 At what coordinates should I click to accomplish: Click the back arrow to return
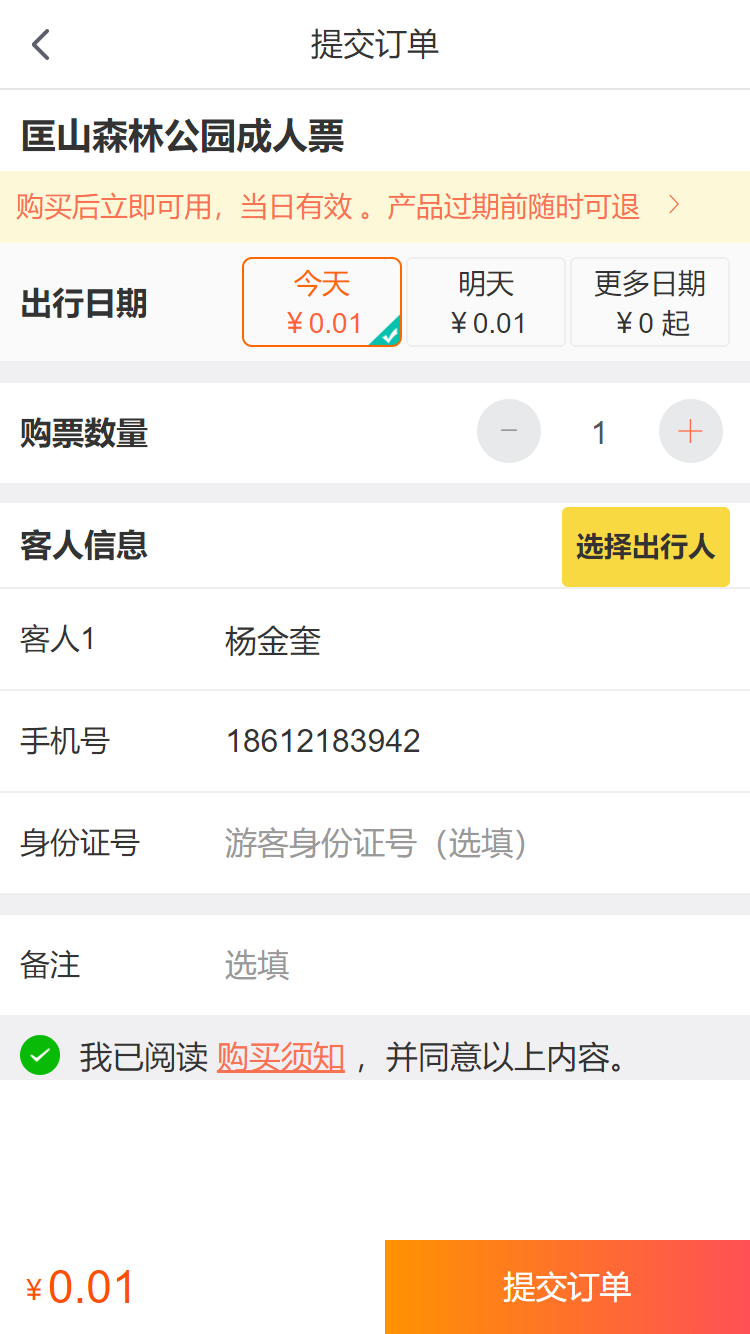(x=40, y=44)
